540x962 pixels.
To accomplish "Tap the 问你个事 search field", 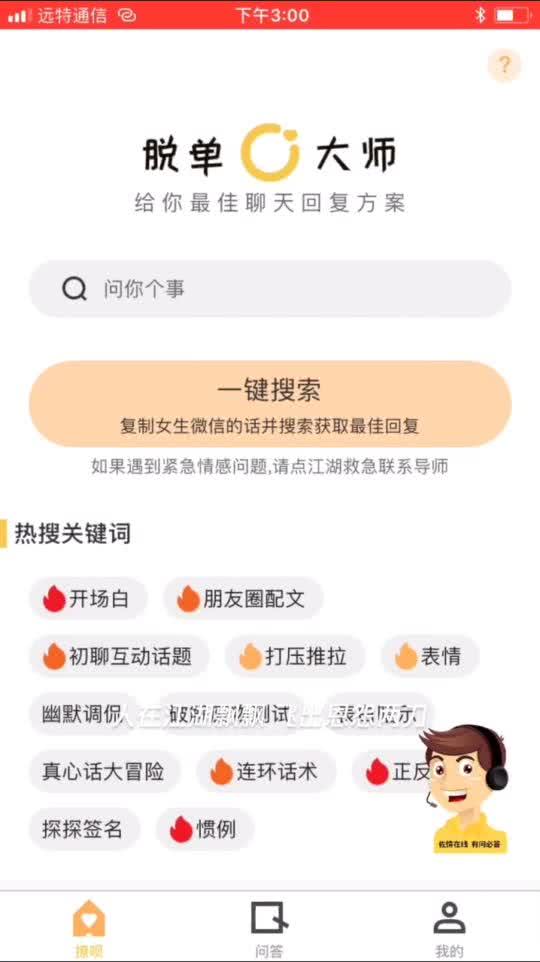I will [x=270, y=289].
